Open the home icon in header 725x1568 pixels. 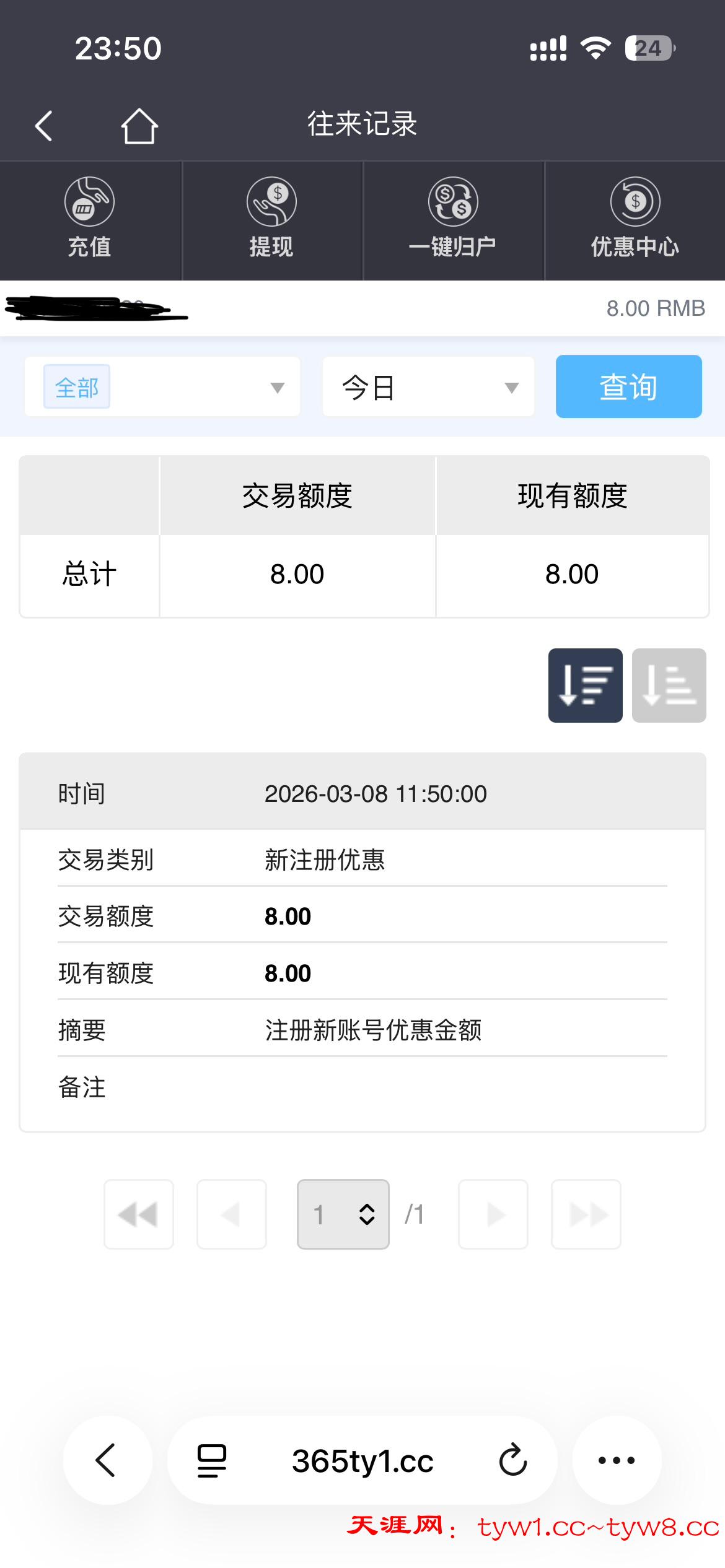click(x=139, y=126)
